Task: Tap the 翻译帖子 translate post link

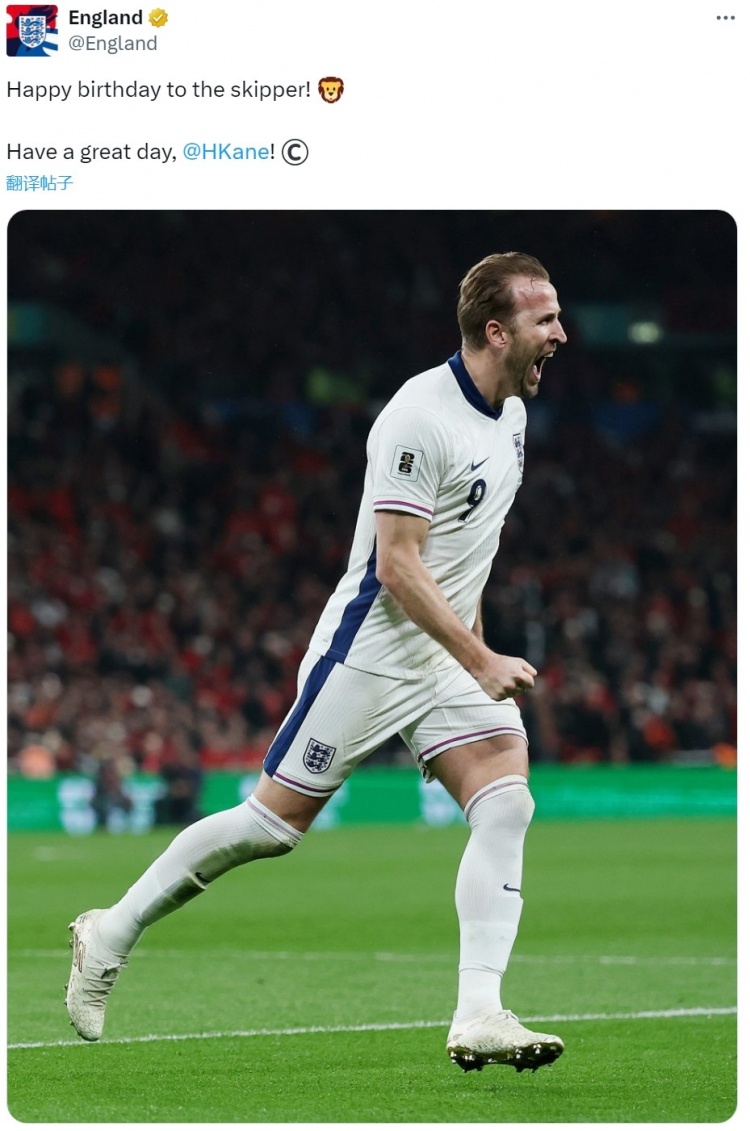Action: click(40, 183)
